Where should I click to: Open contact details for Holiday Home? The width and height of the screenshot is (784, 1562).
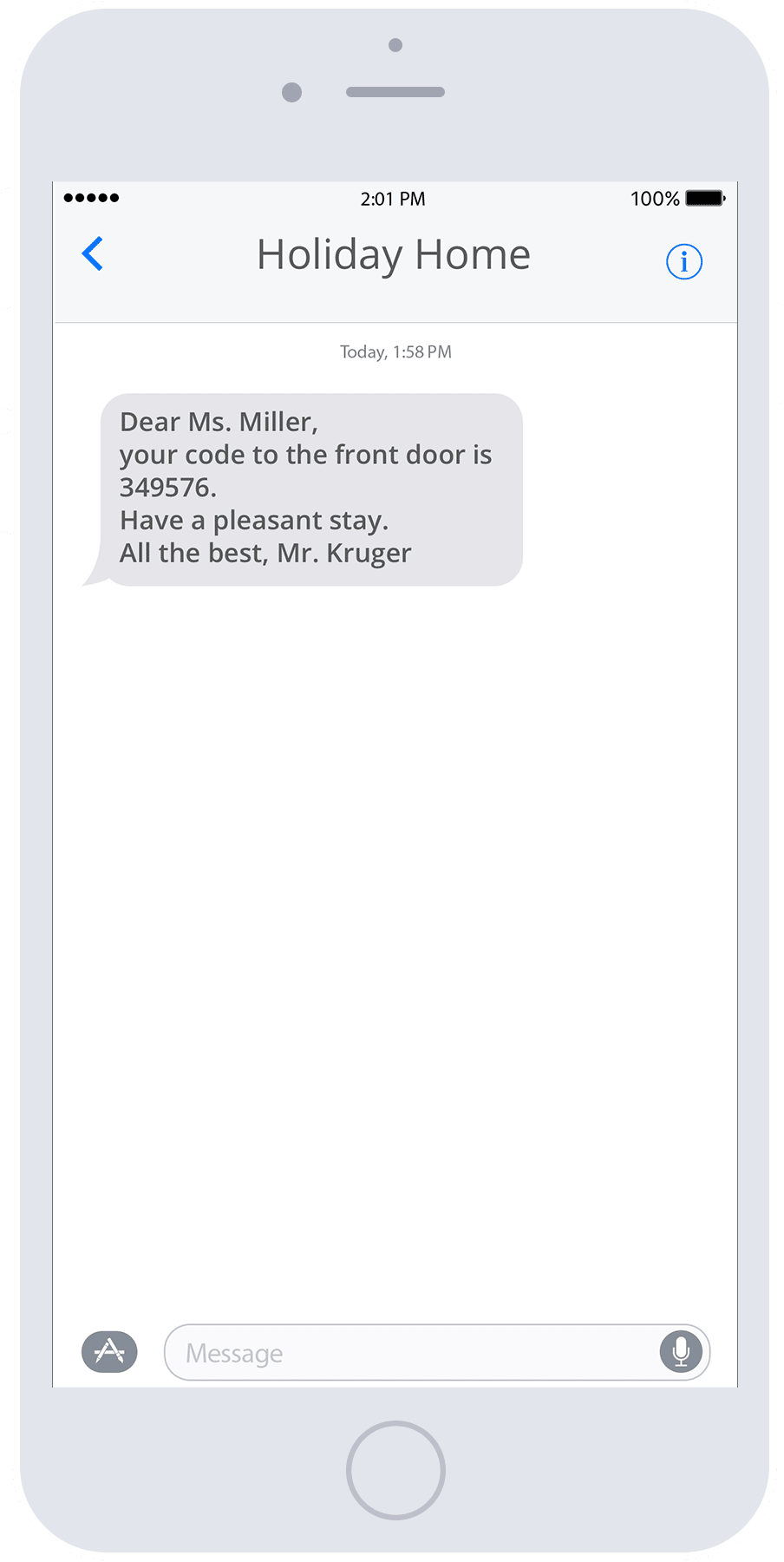tap(683, 261)
